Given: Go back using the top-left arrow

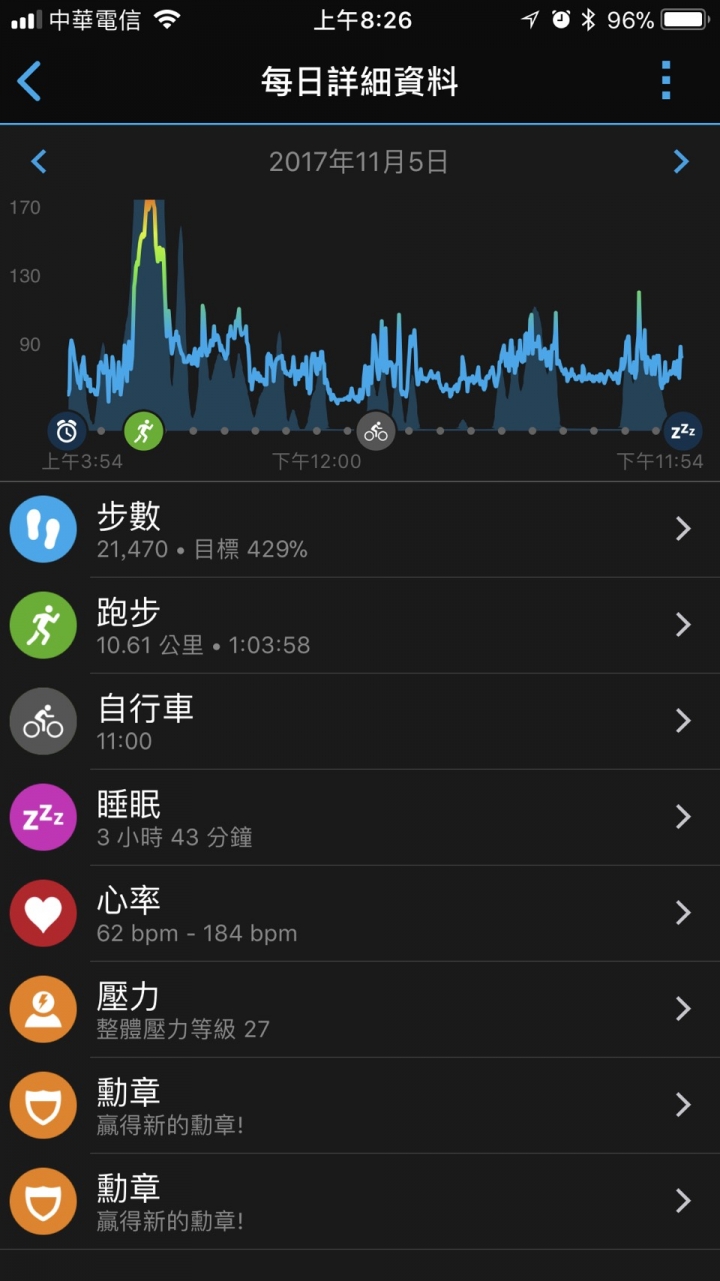Looking at the screenshot, I should pyautogui.click(x=28, y=82).
